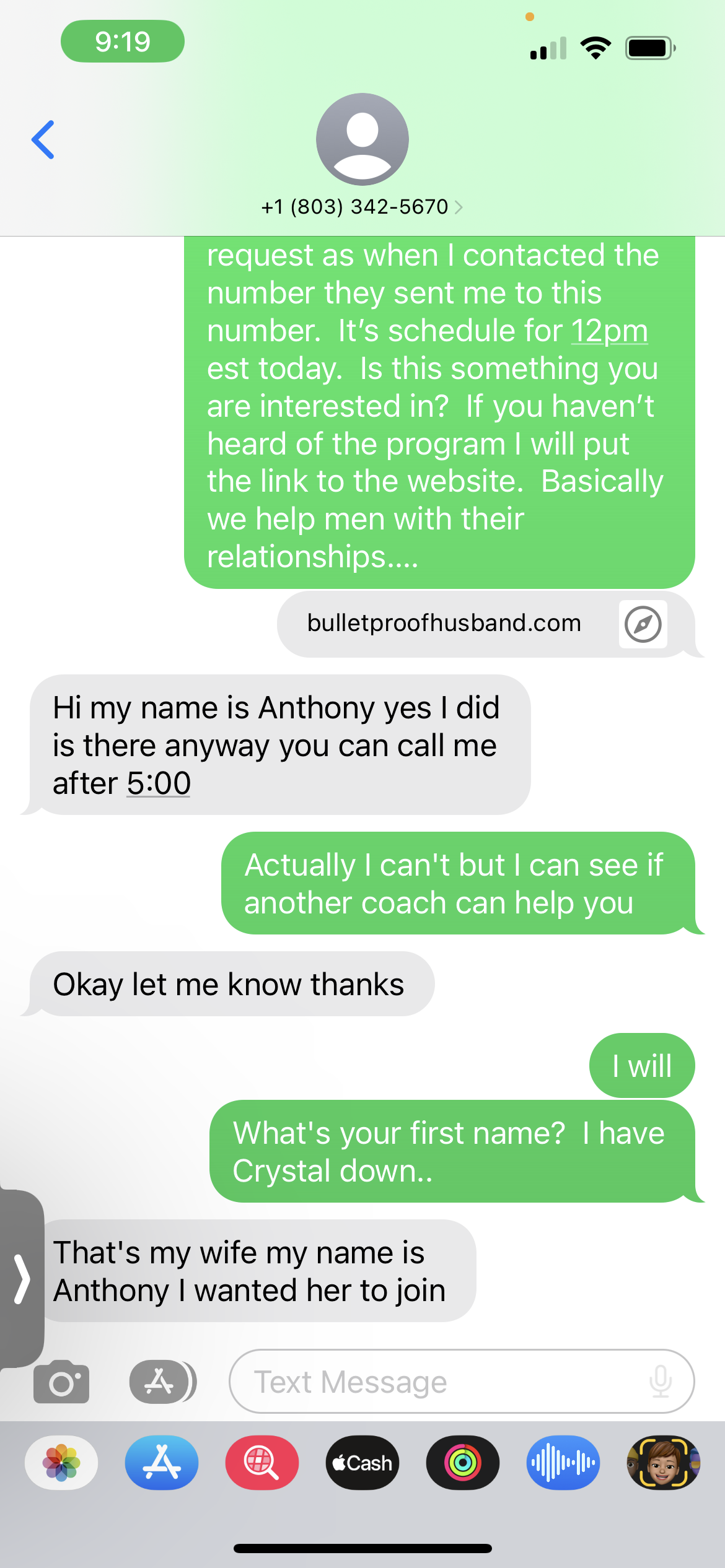Go back to the message list
This screenshot has height=1568, width=725.
click(x=43, y=140)
